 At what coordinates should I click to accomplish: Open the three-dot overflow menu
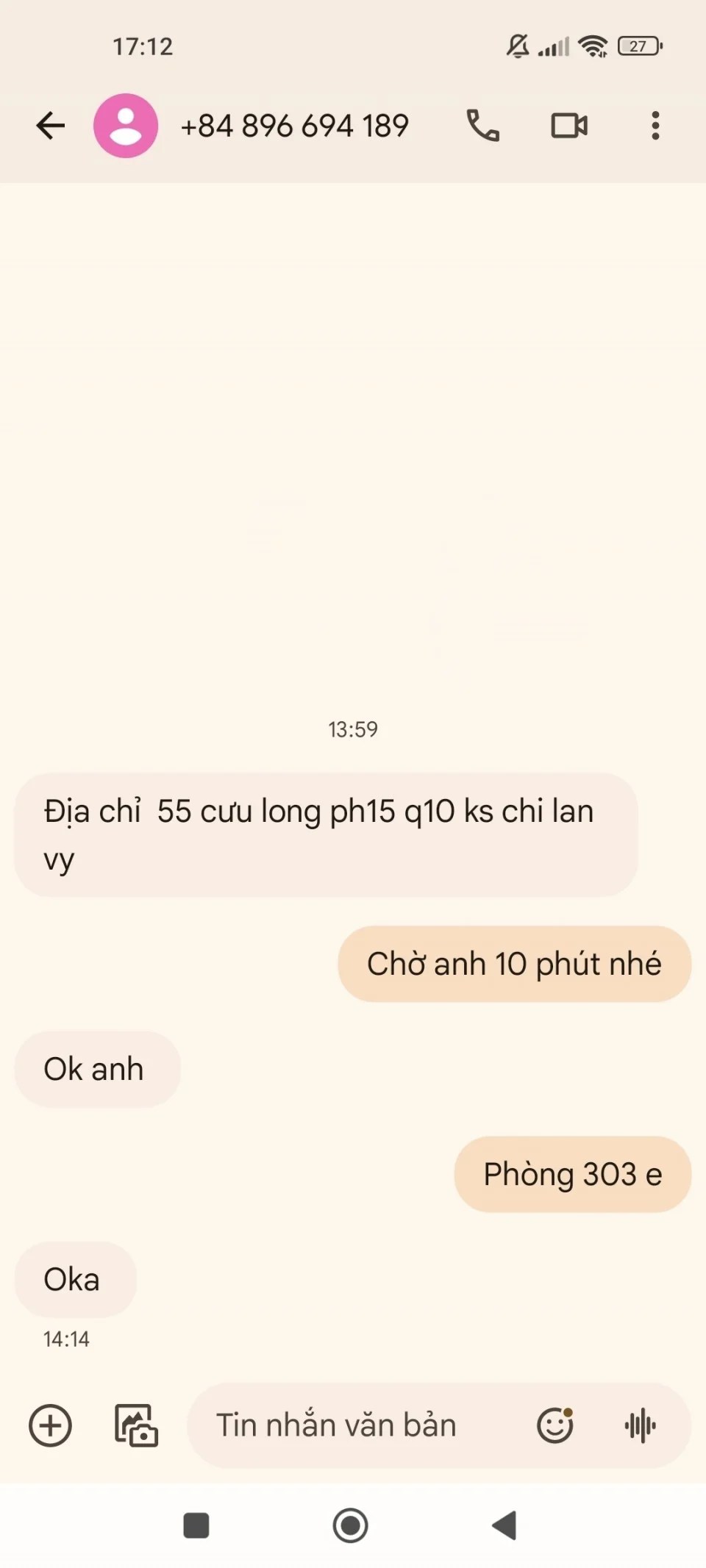[655, 126]
